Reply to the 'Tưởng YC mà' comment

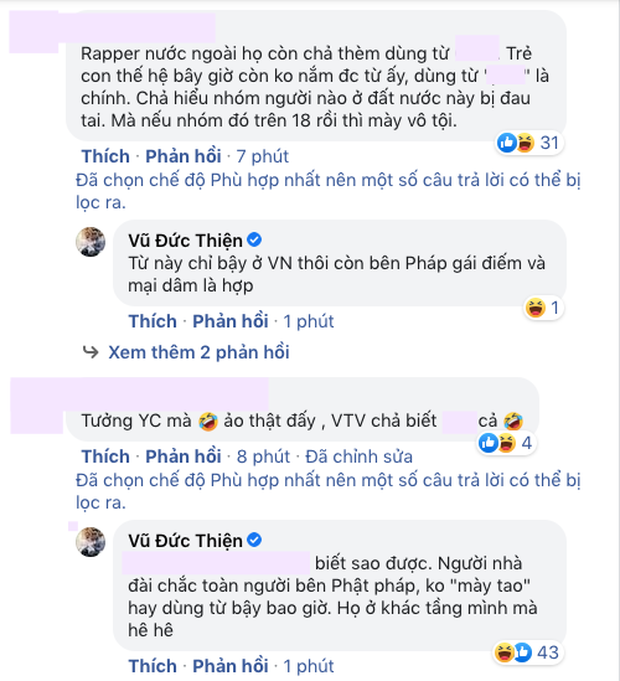point(185,456)
